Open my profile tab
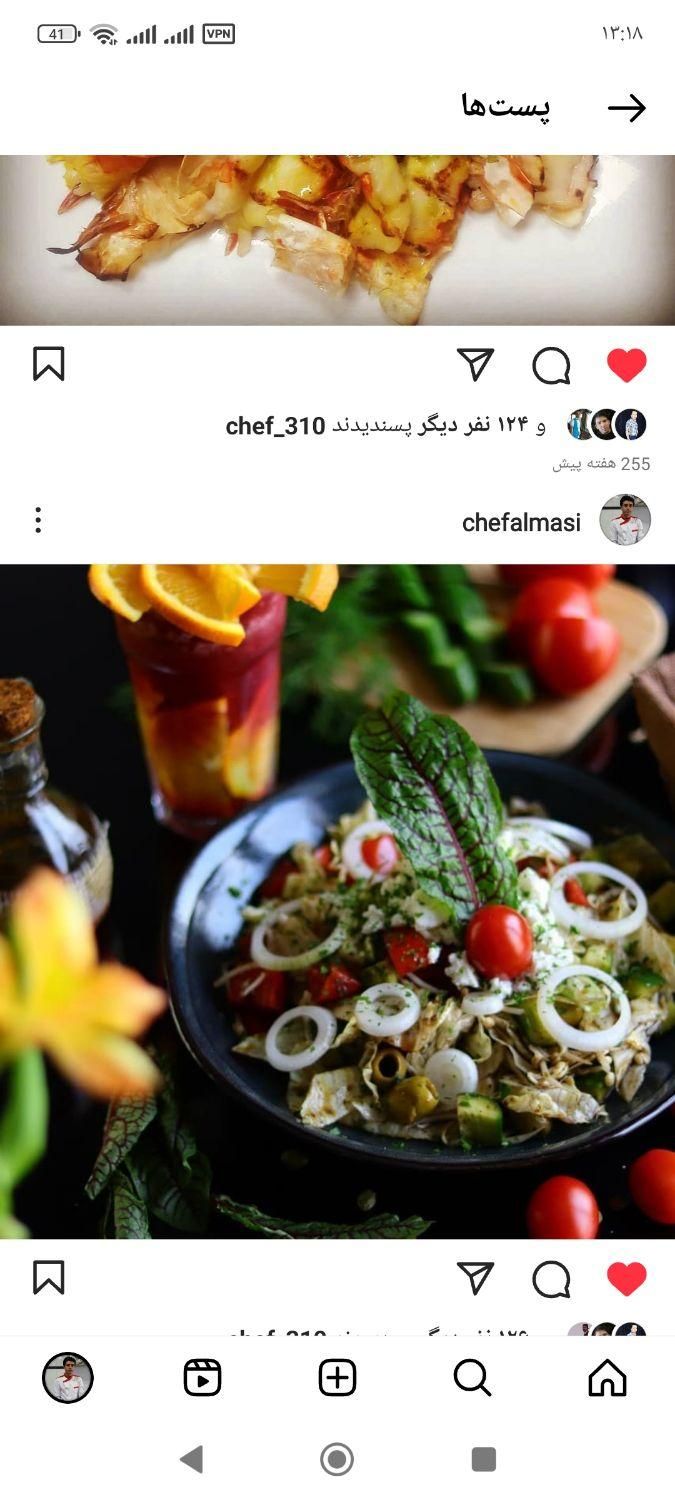The image size is (675, 1500). [x=68, y=1378]
